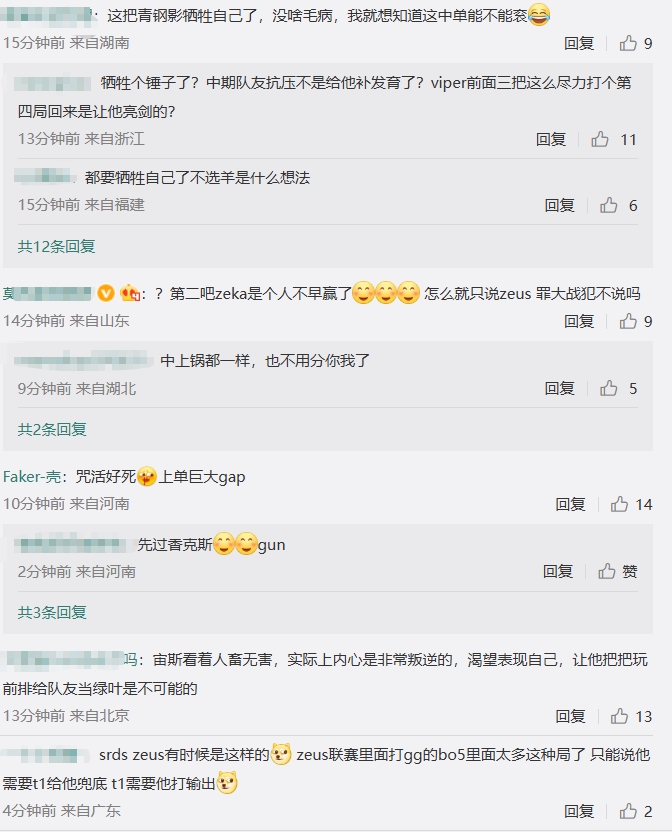Reply to the 中上锅都一样 comment
This screenshot has width=672, height=832.
tap(559, 388)
